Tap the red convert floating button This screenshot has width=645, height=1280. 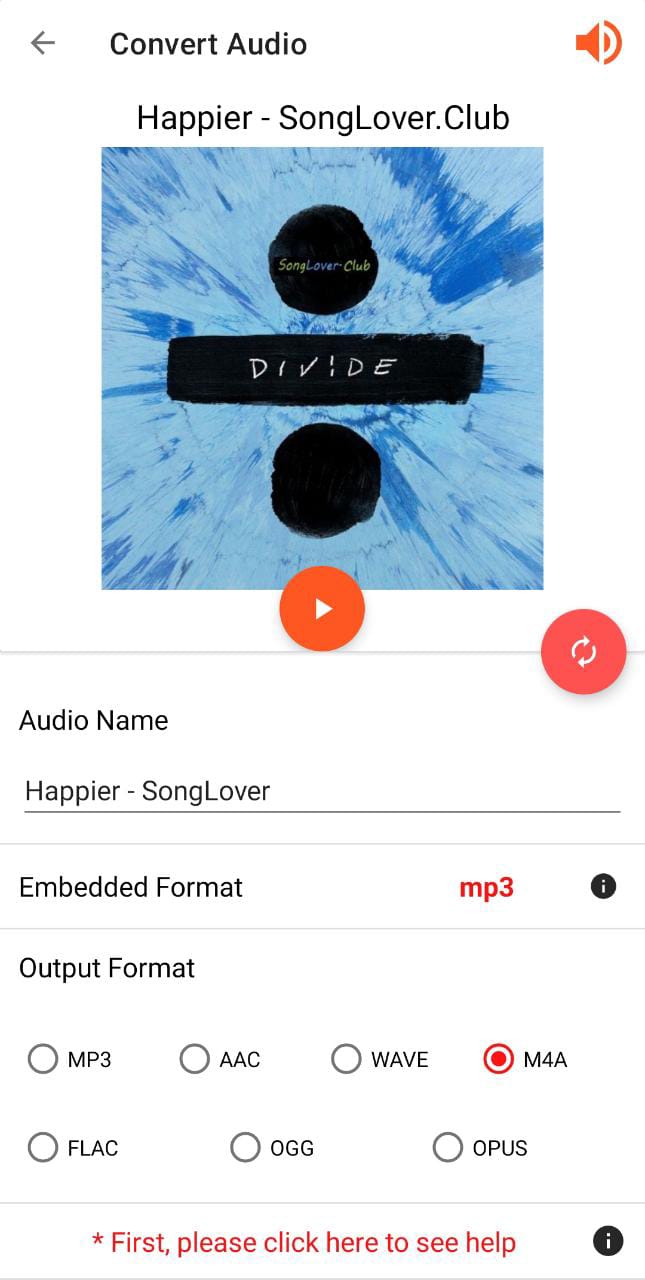tap(583, 652)
